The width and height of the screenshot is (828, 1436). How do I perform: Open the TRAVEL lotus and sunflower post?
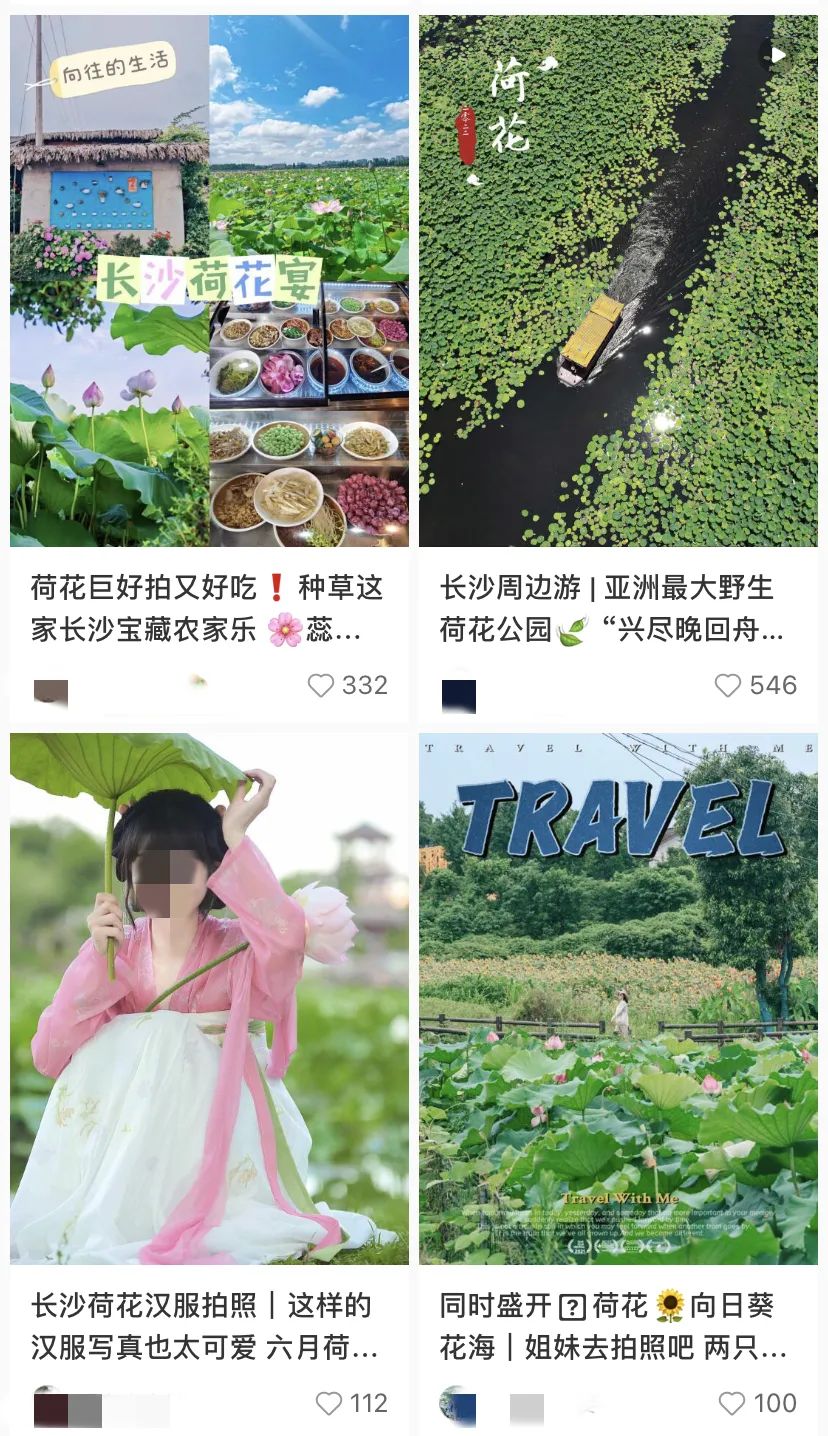[x=618, y=999]
